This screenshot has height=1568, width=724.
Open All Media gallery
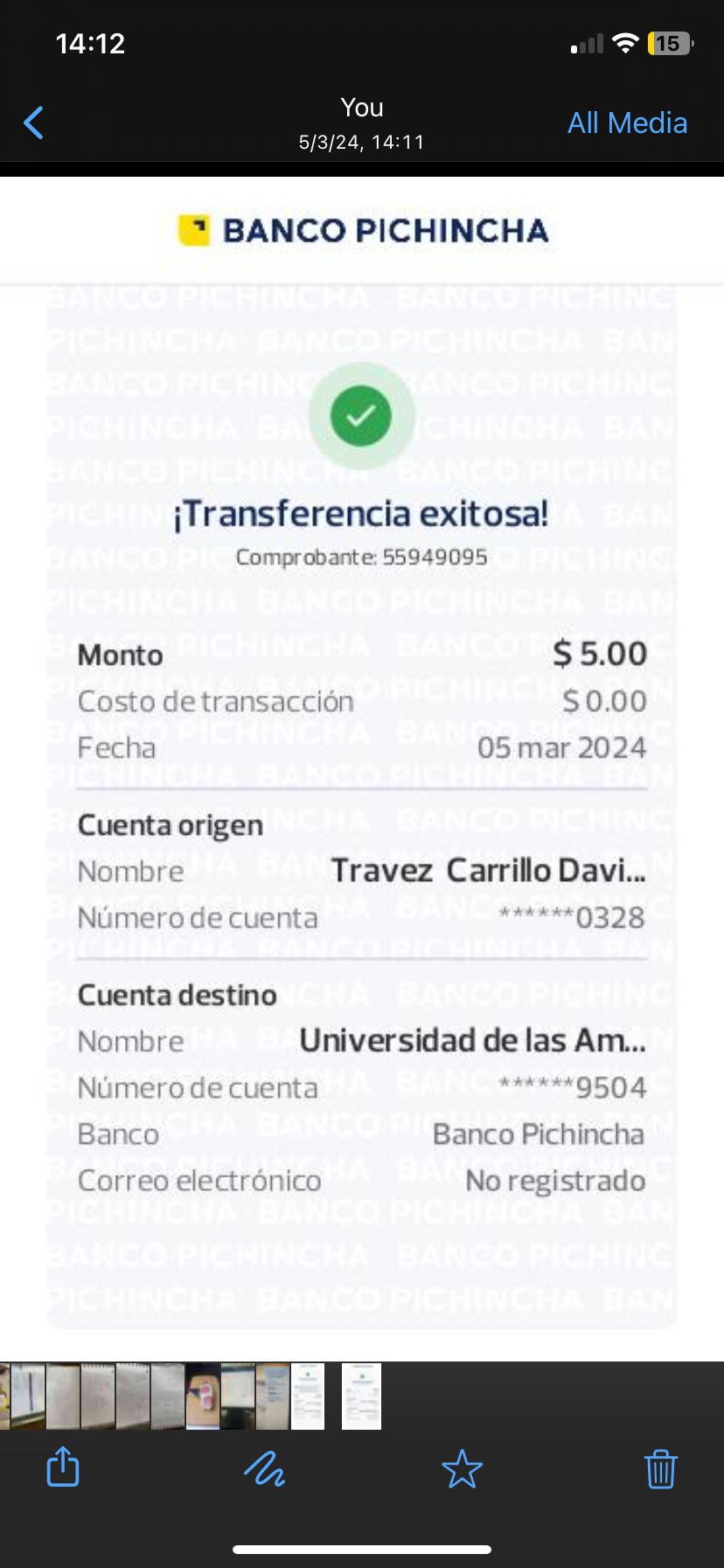[x=627, y=123]
